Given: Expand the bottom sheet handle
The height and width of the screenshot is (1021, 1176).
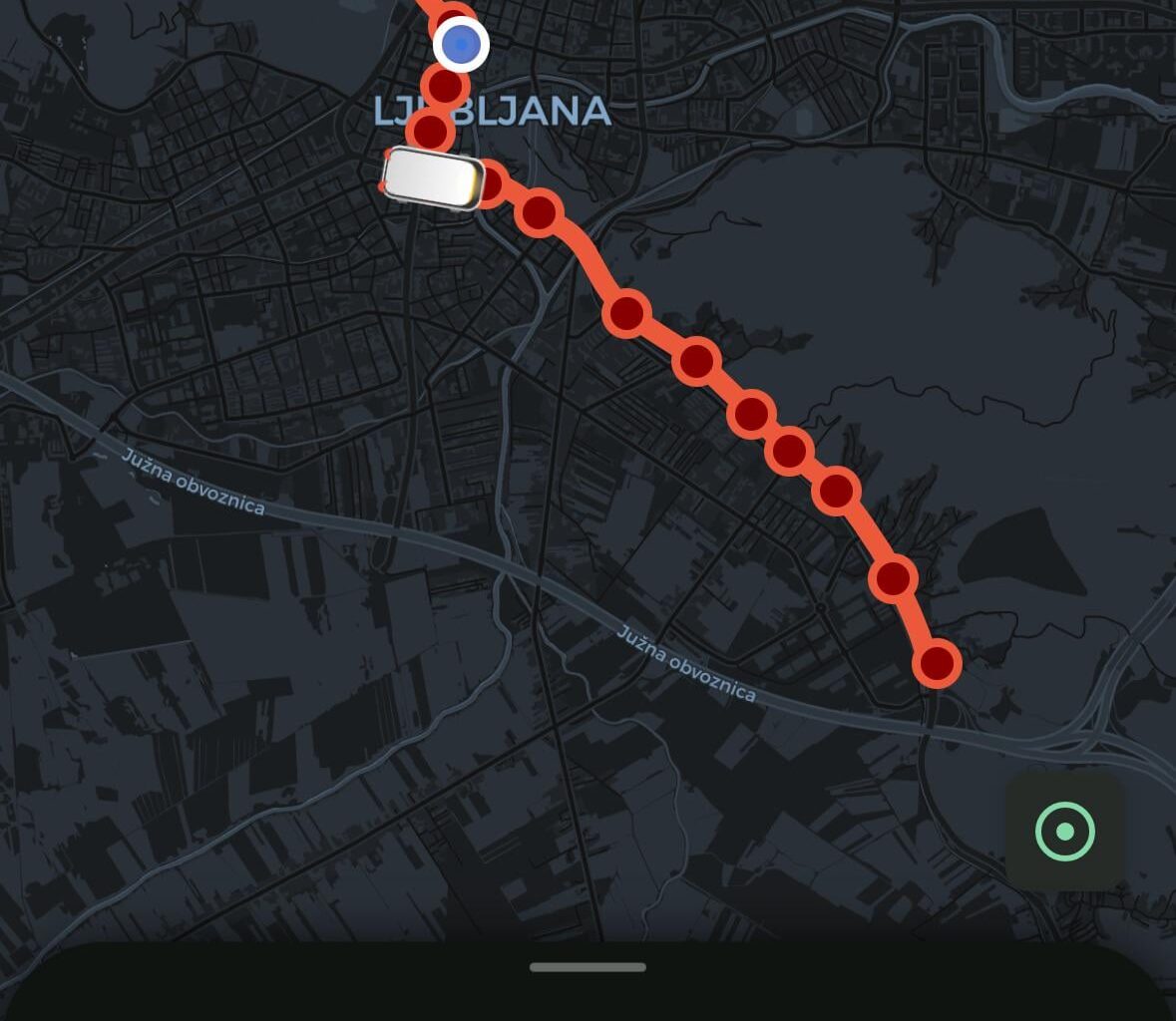Looking at the screenshot, I should pos(588,967).
